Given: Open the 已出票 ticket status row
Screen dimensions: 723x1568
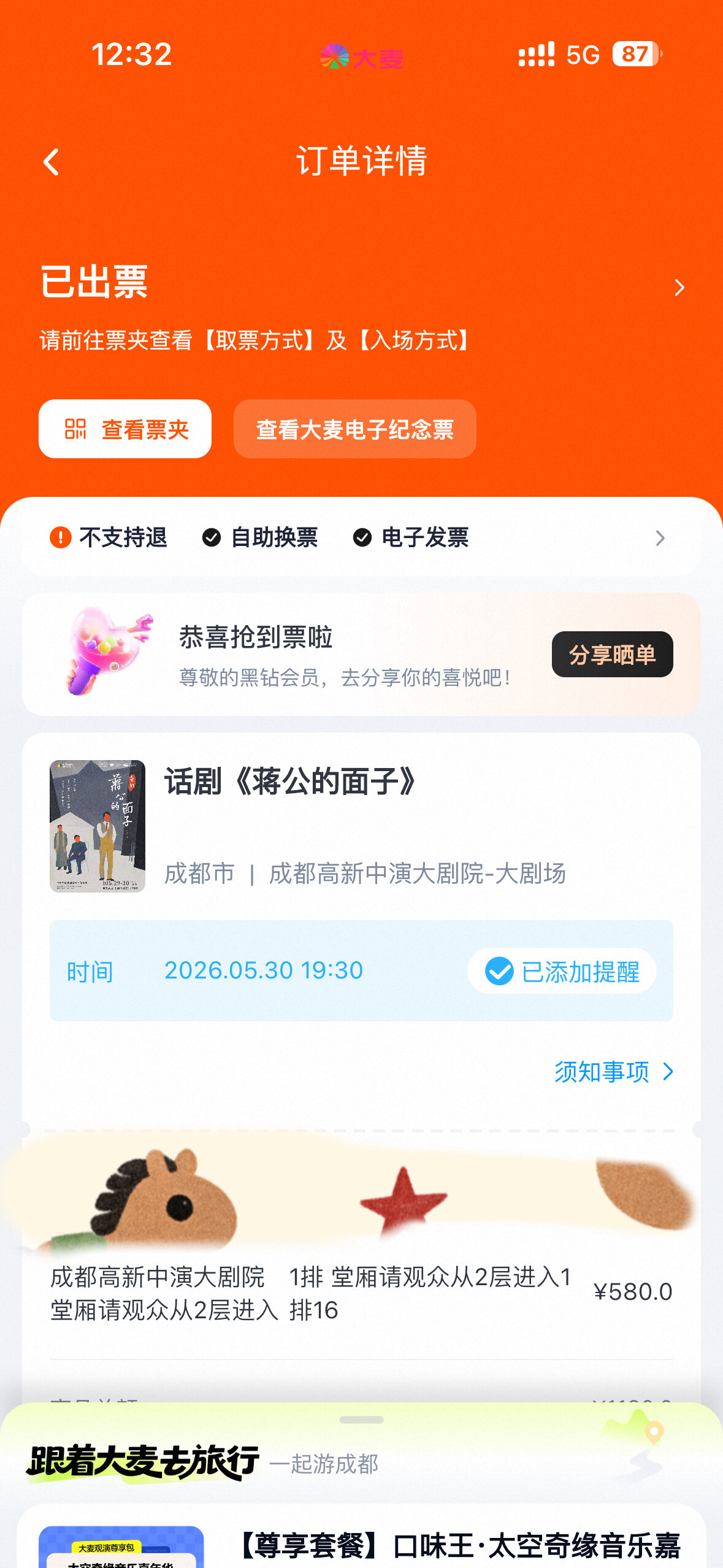Looking at the screenshot, I should pyautogui.click(x=362, y=286).
